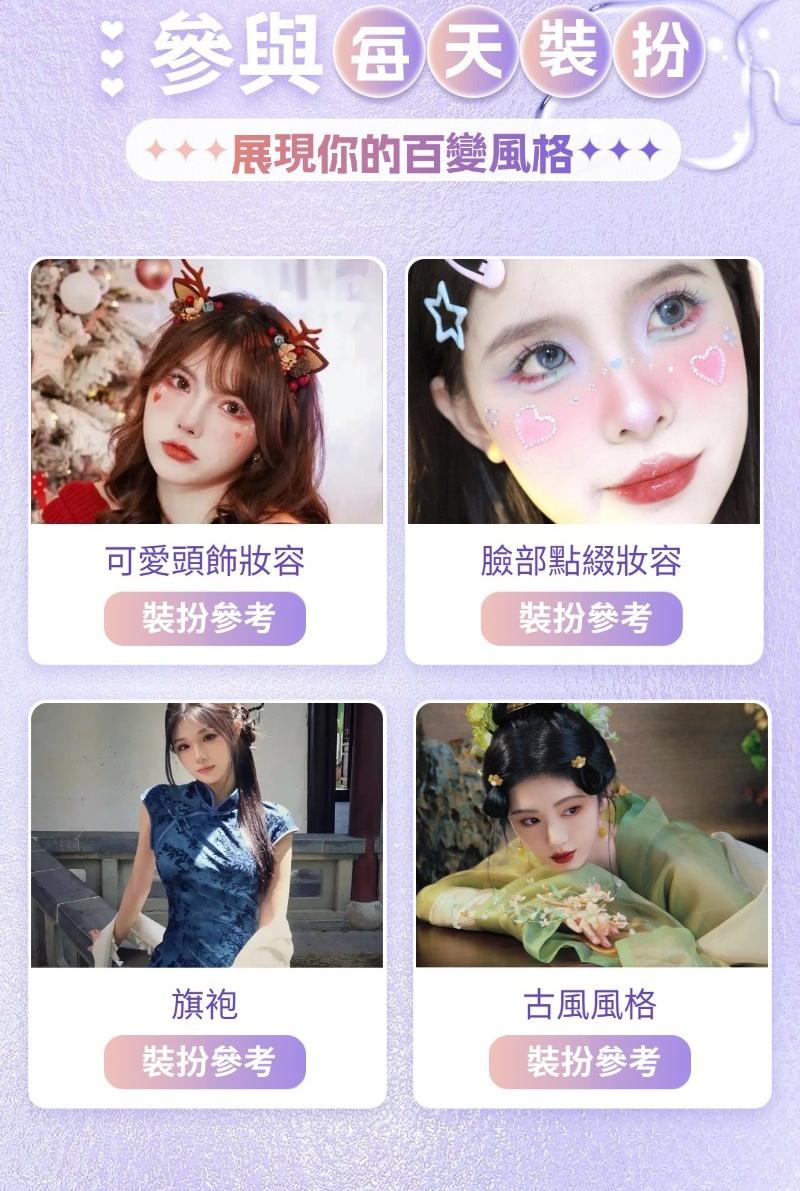Tap 裝扮參考 under 臉部點綴妝容
The height and width of the screenshot is (1191, 800).
pyautogui.click(x=582, y=619)
